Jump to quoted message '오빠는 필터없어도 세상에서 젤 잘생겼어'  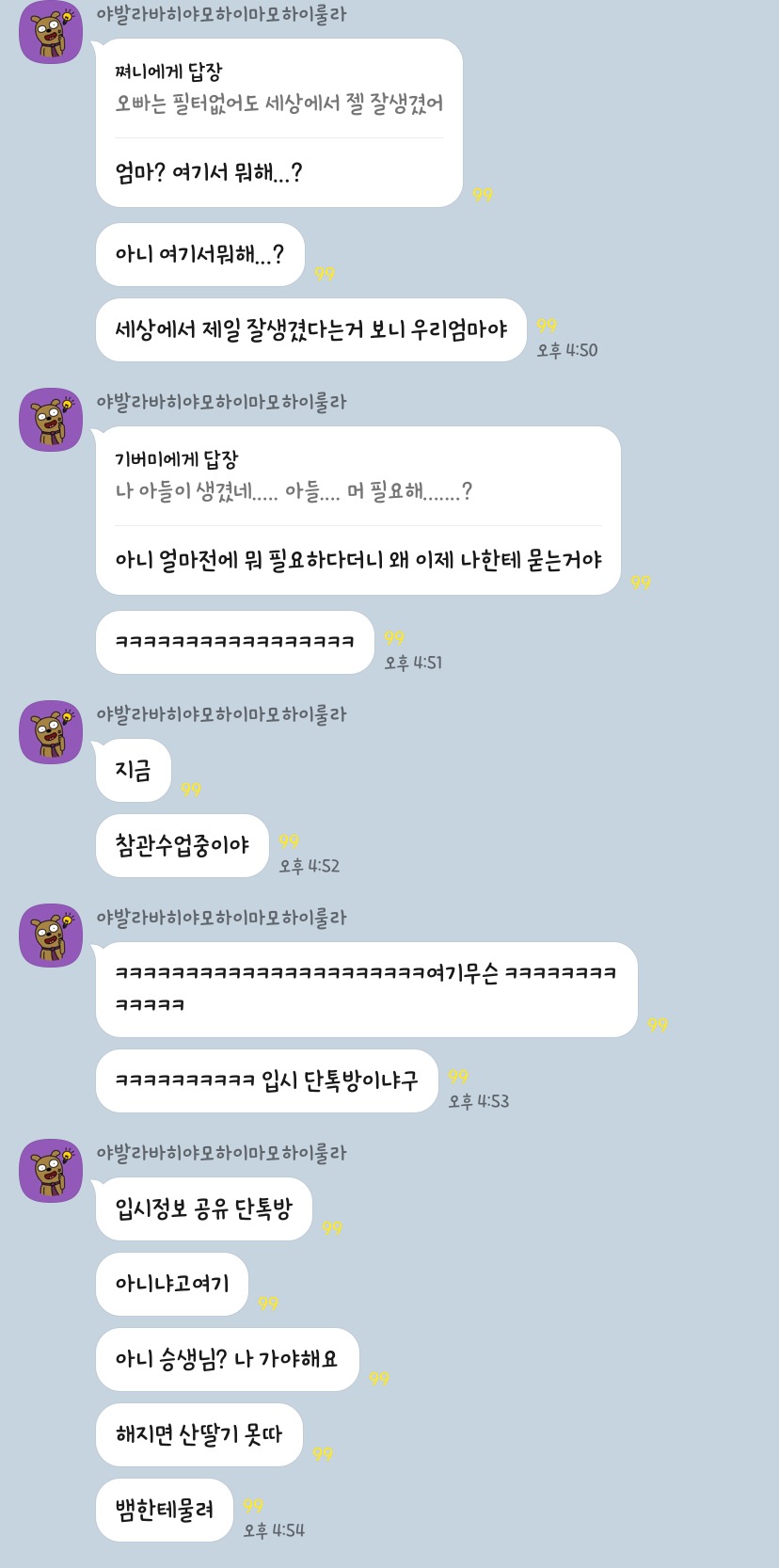pos(278,104)
